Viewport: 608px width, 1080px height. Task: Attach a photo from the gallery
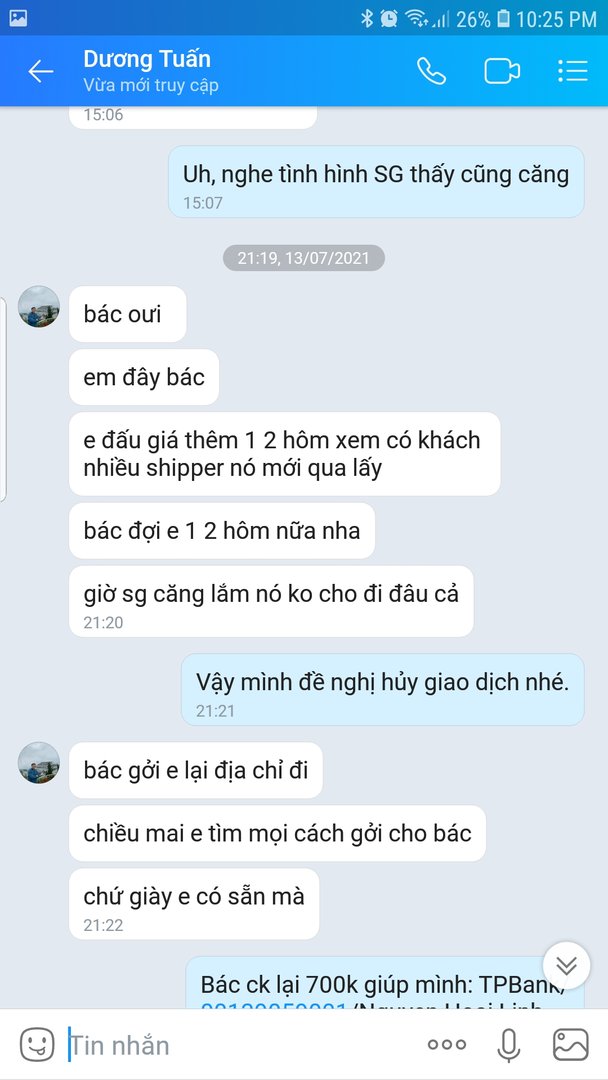571,1045
